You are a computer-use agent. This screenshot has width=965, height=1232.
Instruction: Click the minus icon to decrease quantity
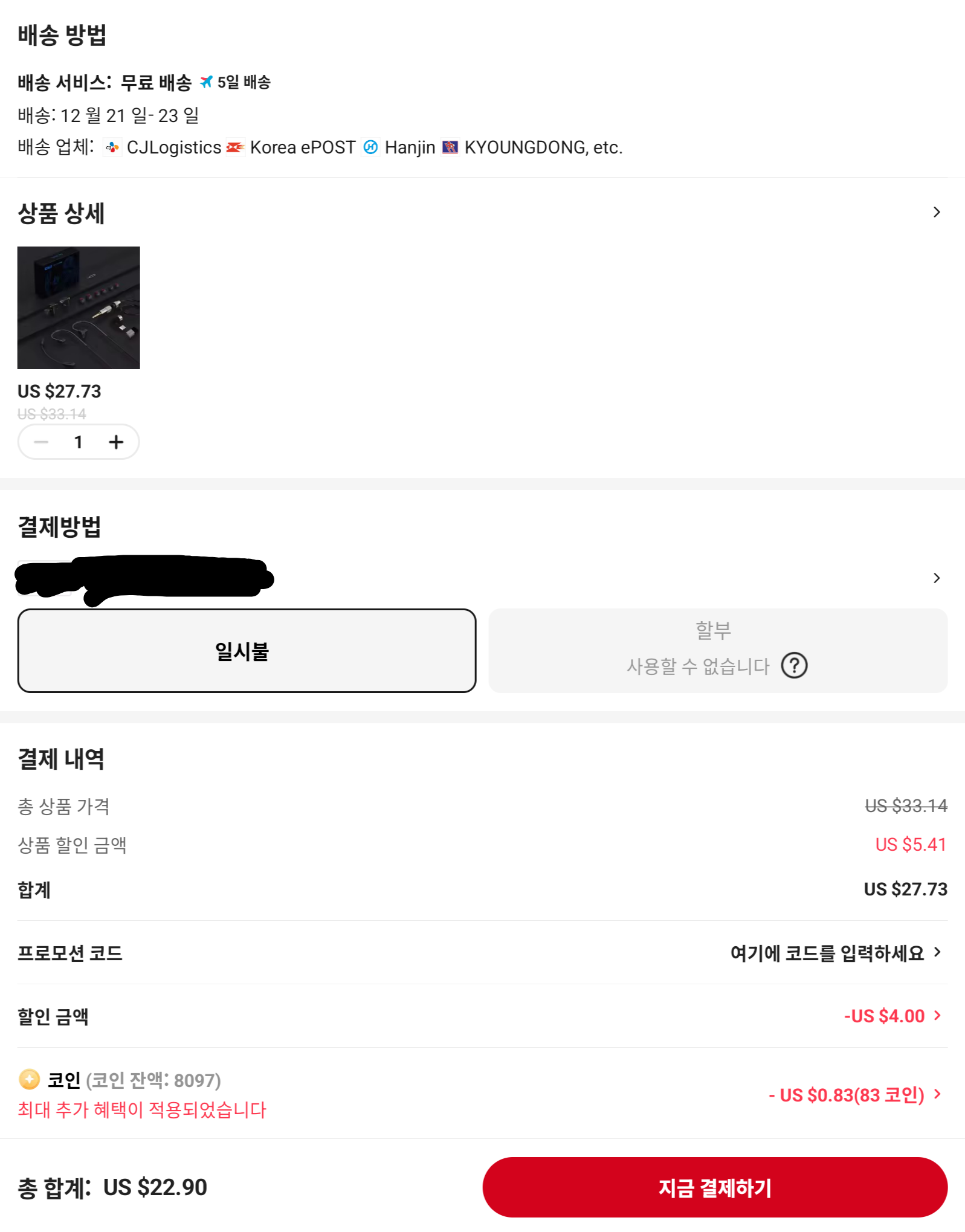(41, 442)
